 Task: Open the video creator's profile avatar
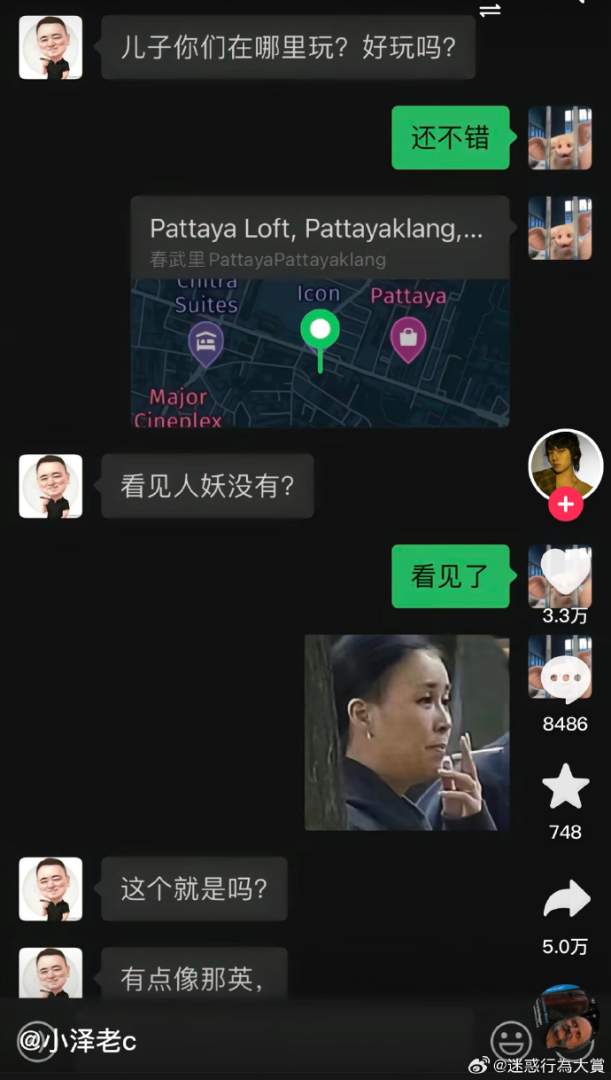click(x=565, y=464)
